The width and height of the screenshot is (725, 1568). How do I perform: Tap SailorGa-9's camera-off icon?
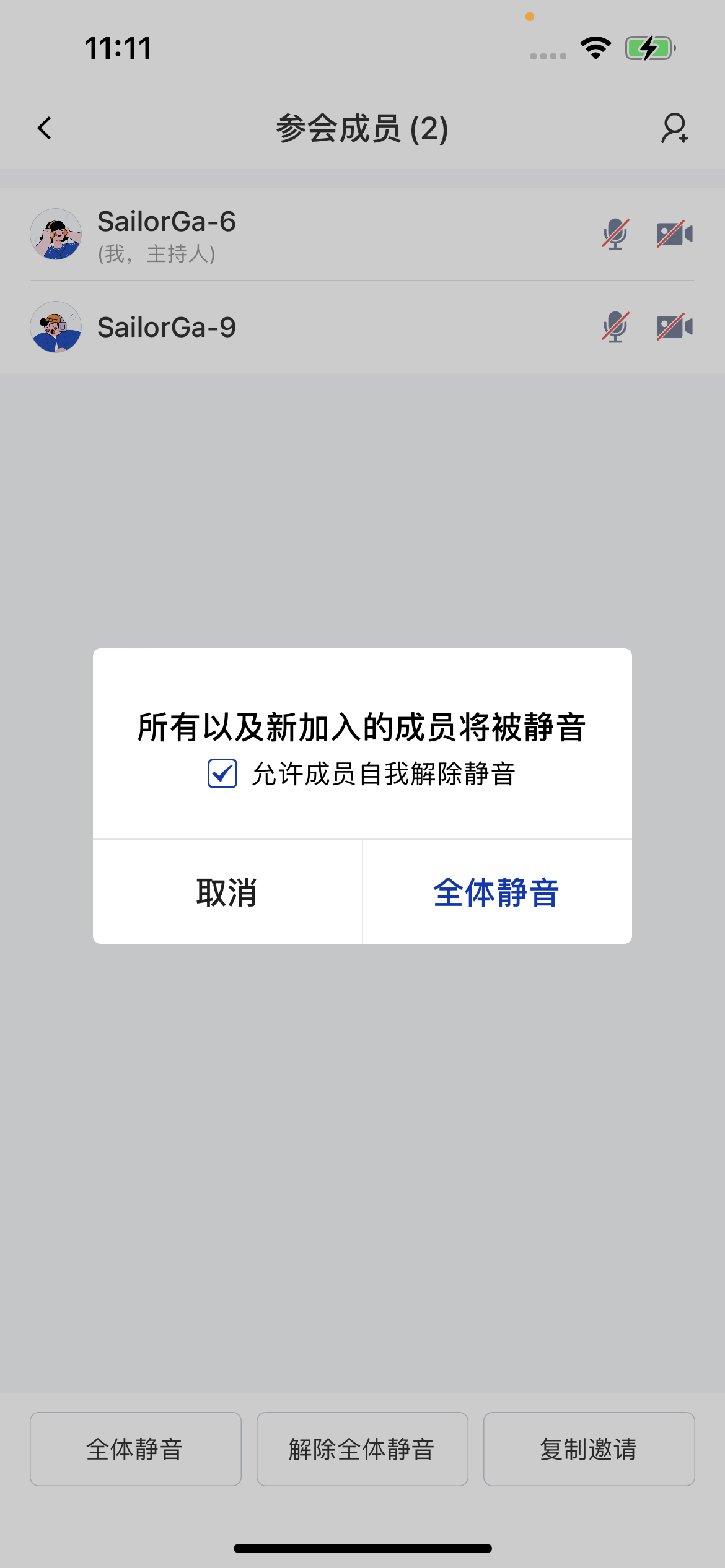point(674,327)
